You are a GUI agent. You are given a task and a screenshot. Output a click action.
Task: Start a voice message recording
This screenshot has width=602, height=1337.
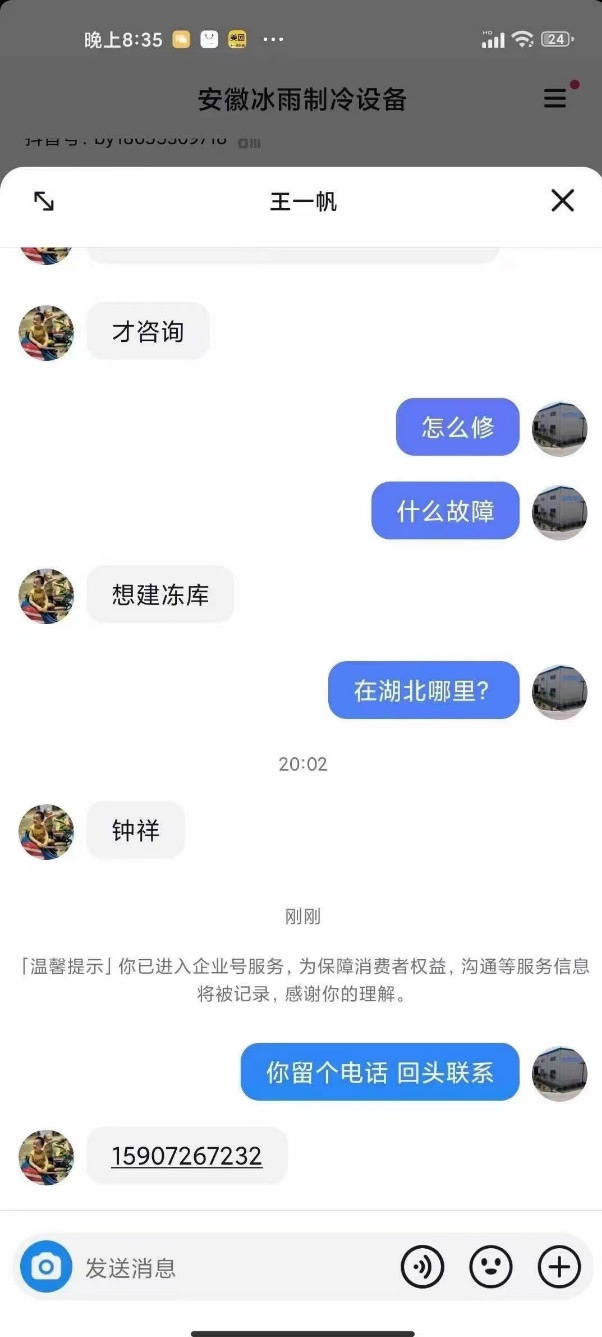point(422,1267)
